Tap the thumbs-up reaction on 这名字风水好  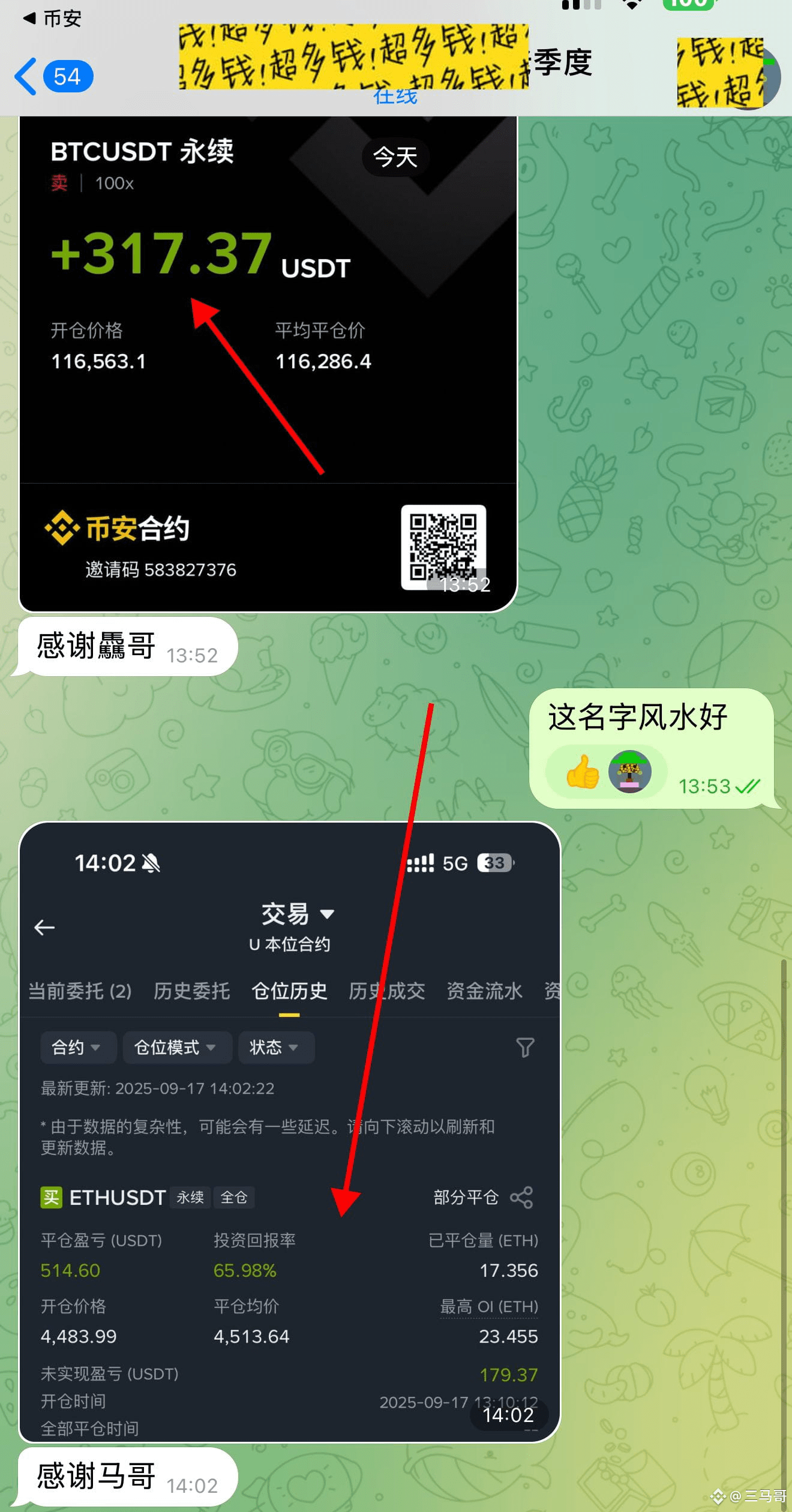coord(583,772)
